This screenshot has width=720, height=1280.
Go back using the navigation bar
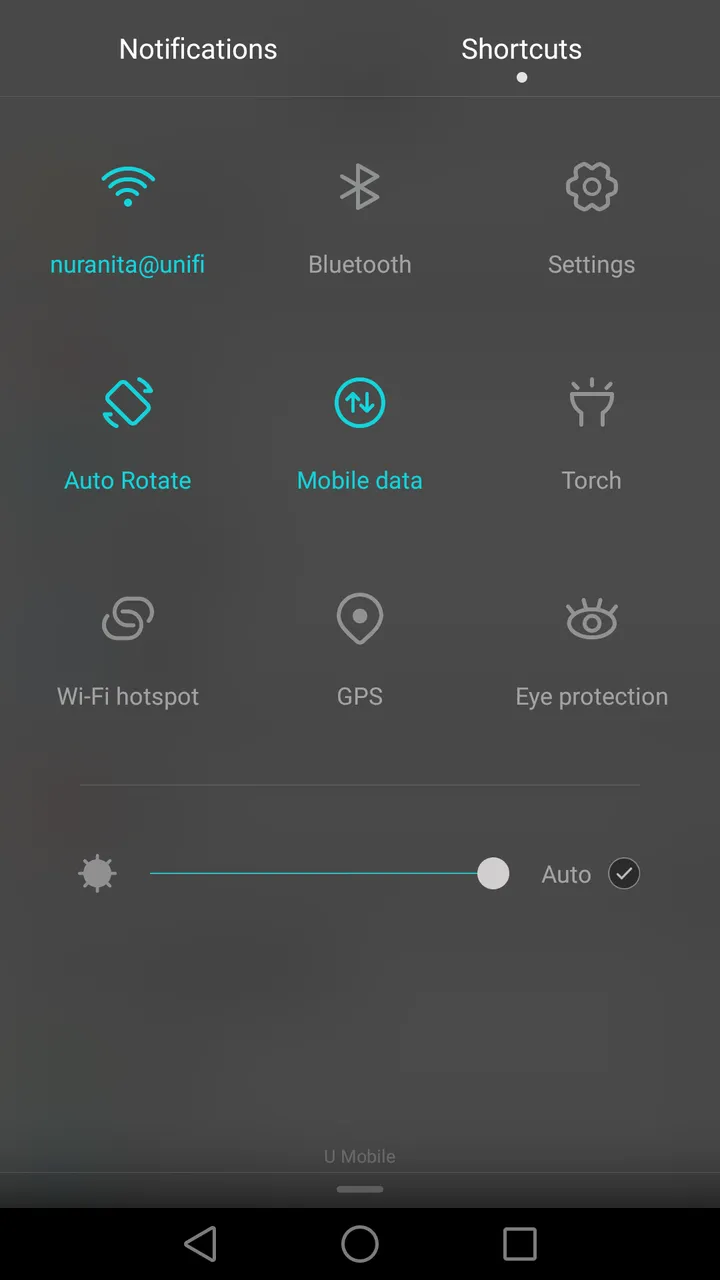tap(200, 1244)
